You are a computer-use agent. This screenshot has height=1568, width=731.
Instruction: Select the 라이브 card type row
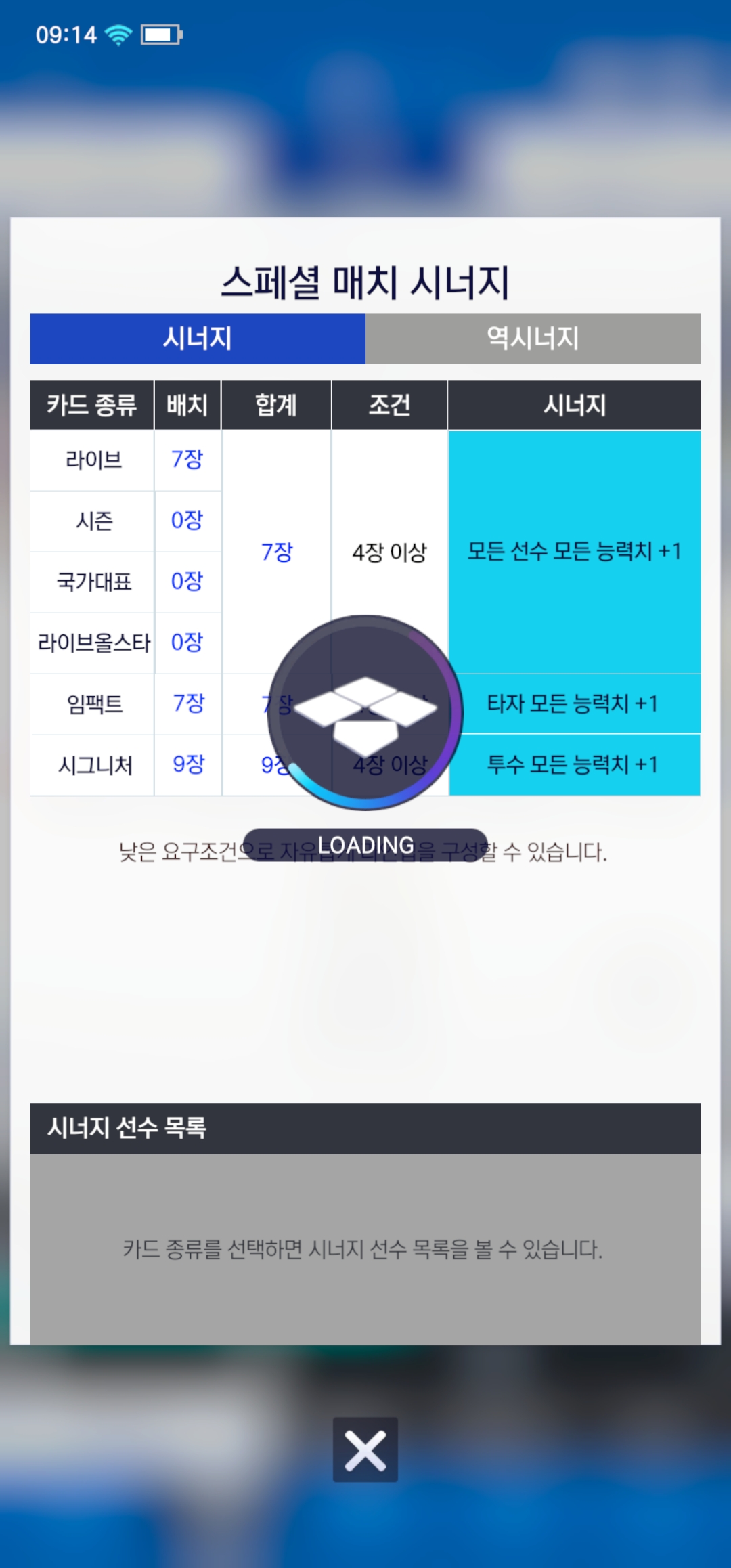[125, 460]
